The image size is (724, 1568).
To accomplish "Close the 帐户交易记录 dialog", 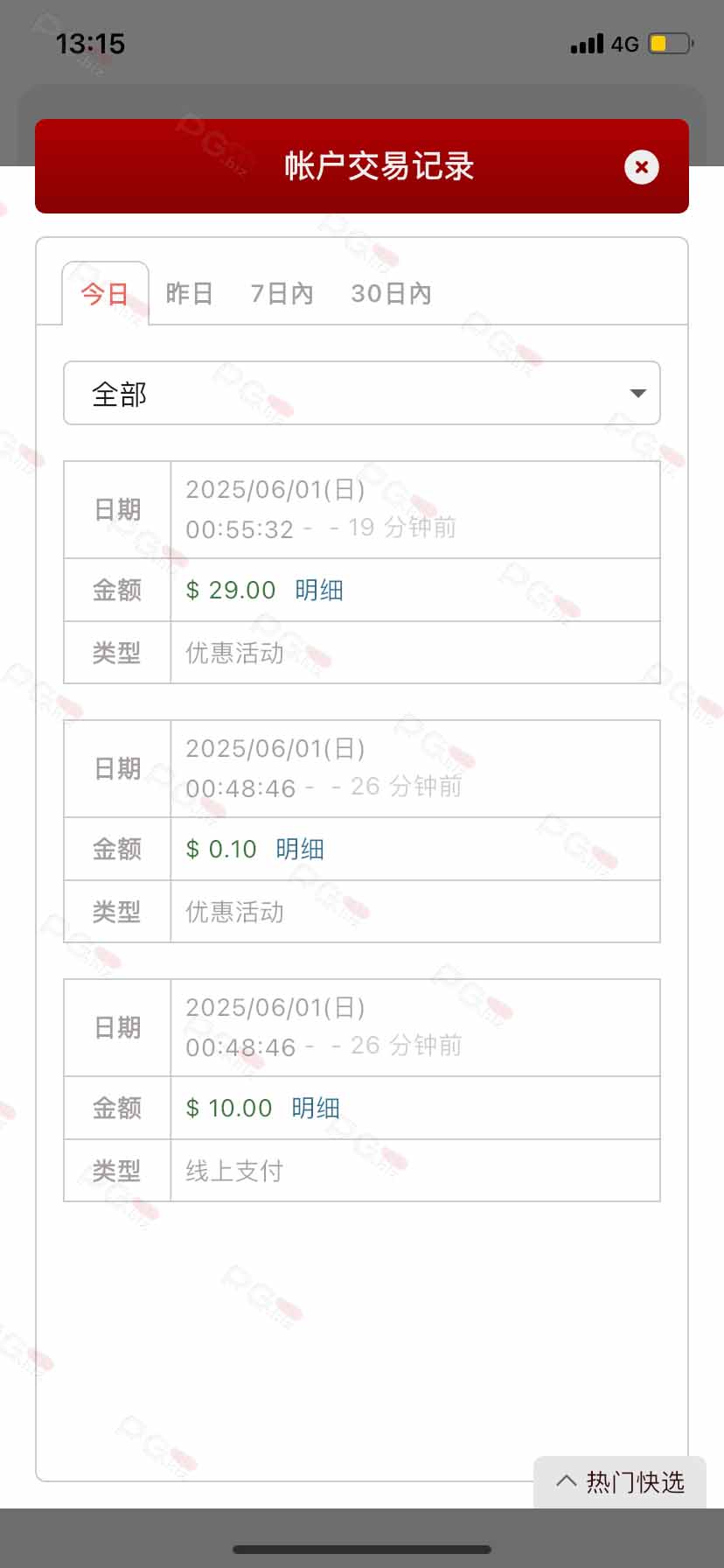I will click(x=641, y=167).
